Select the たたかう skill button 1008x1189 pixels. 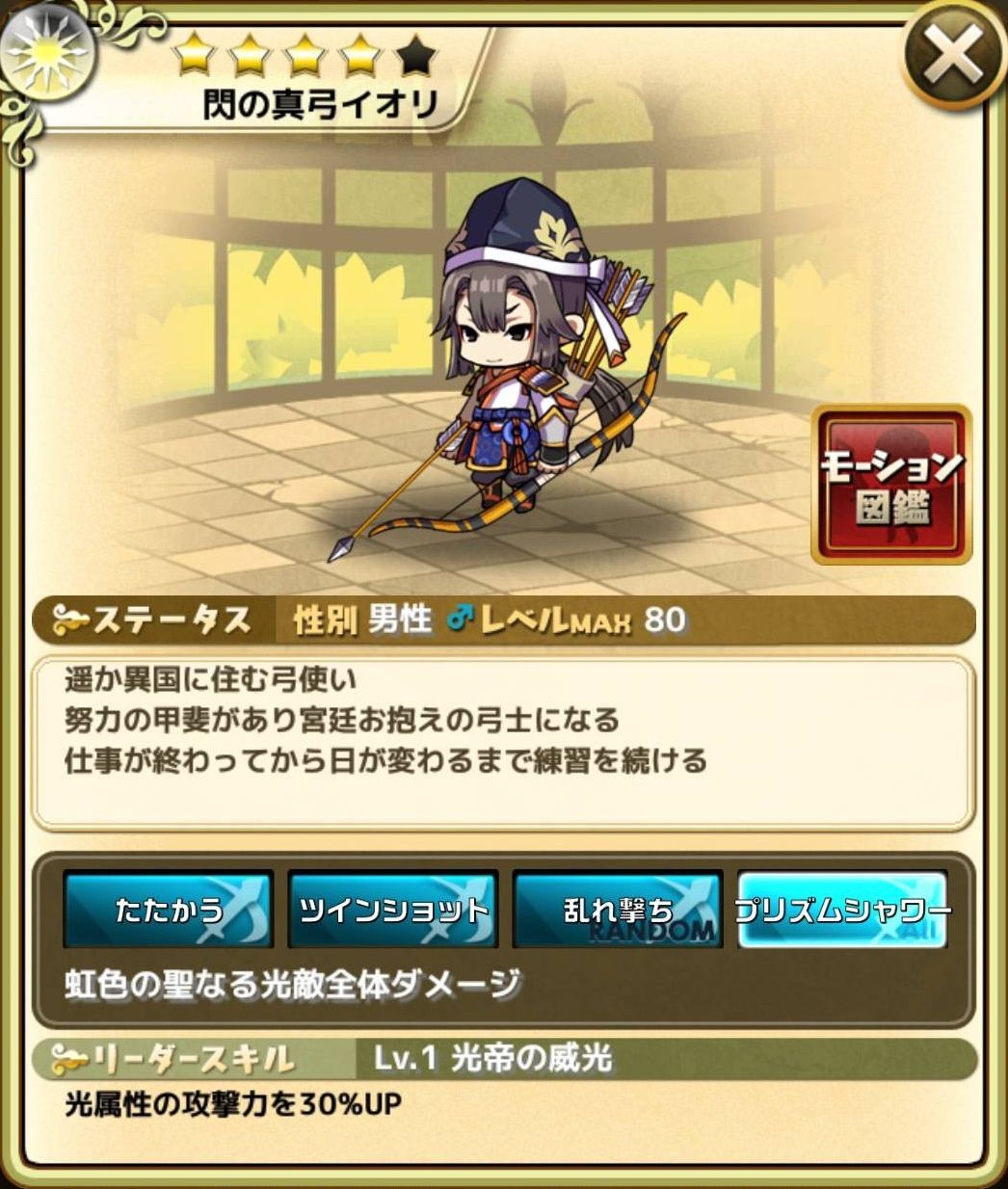coord(169,910)
